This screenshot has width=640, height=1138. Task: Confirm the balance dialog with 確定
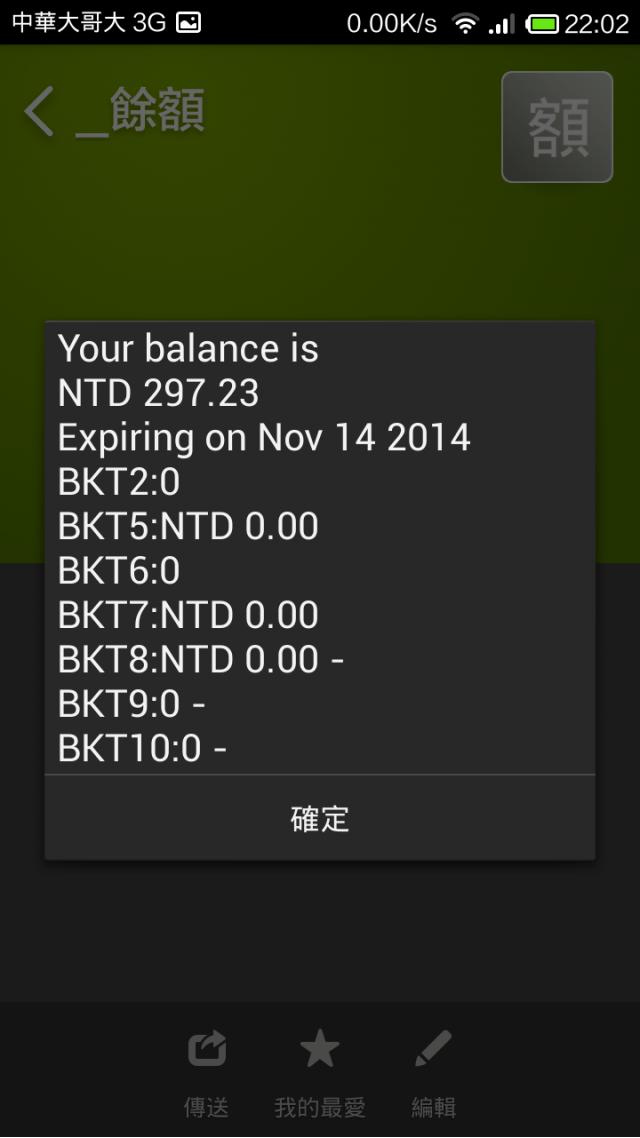coord(320,818)
